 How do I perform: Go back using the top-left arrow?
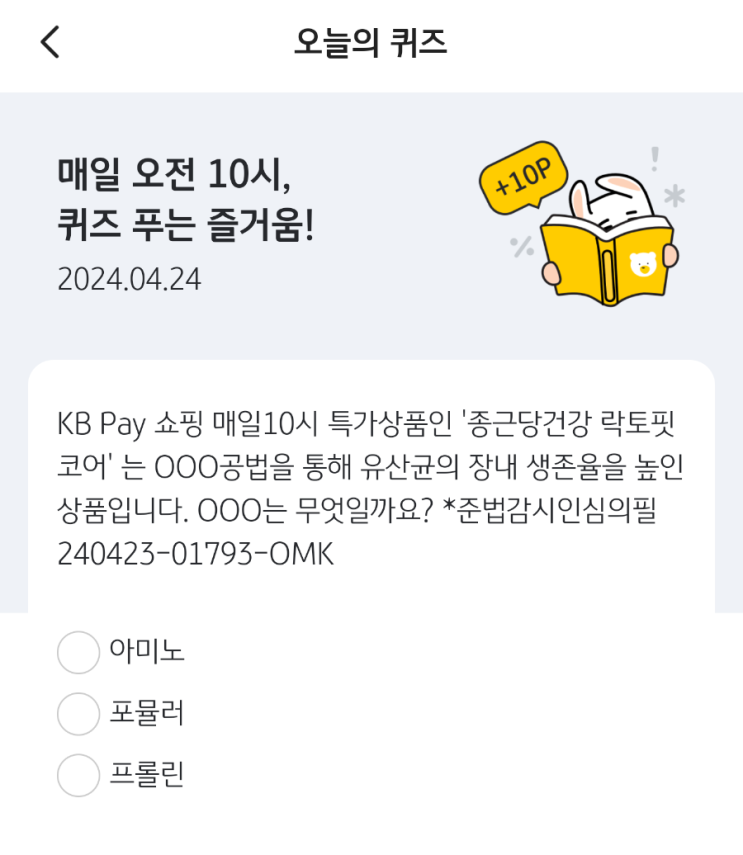[50, 42]
